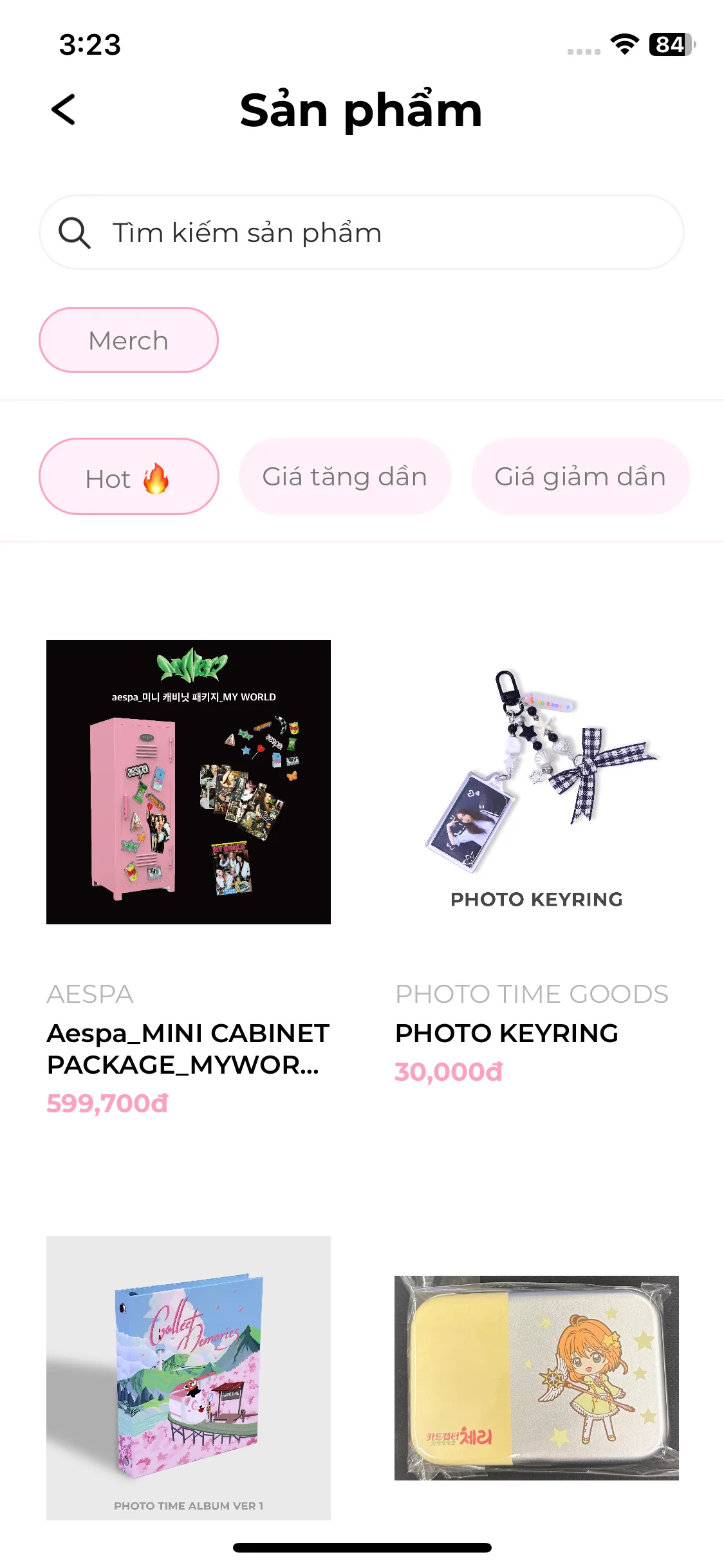Open the Aespa Mini Cabinet Package product

[188, 781]
